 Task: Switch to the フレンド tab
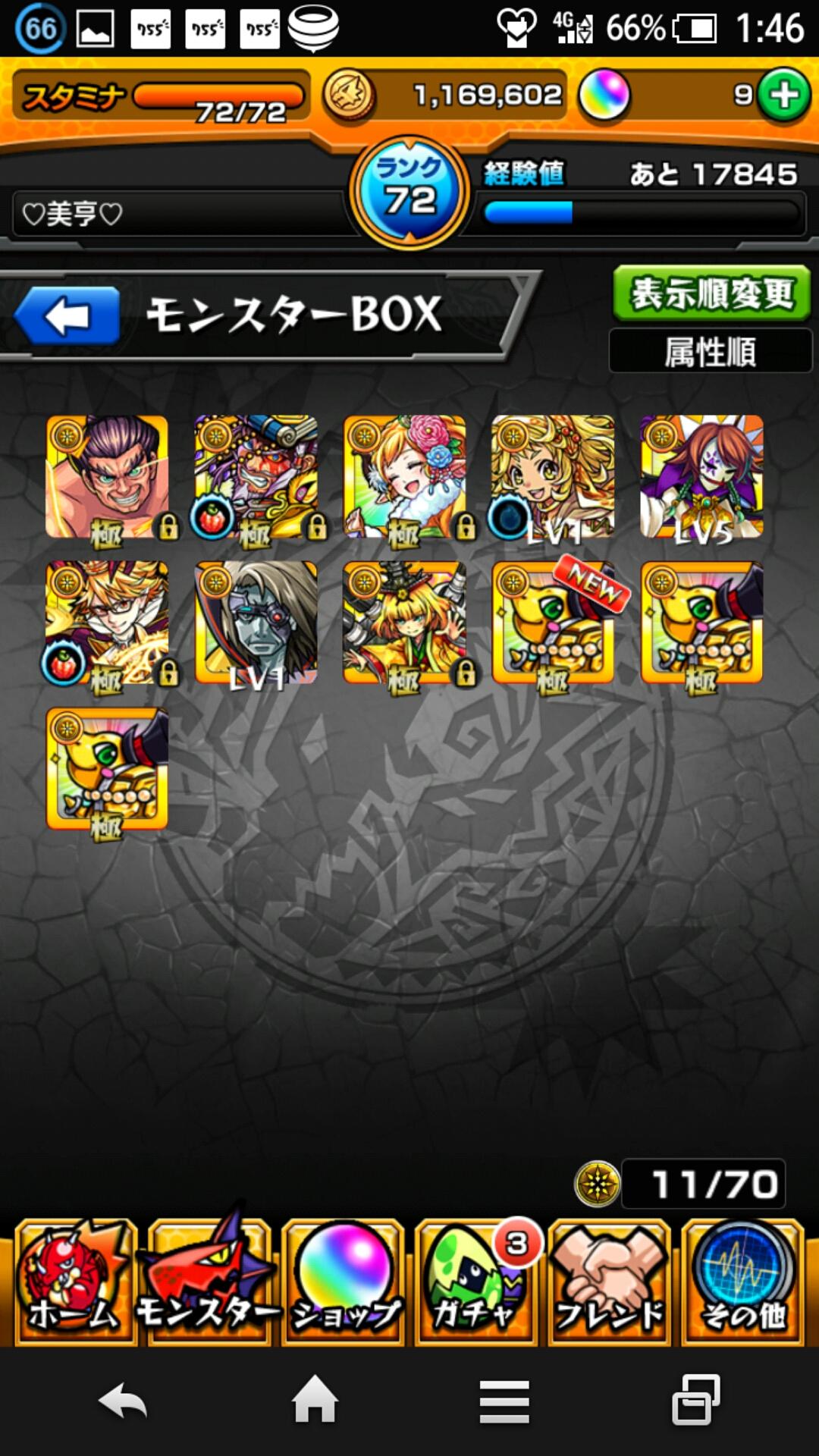tap(610, 1282)
